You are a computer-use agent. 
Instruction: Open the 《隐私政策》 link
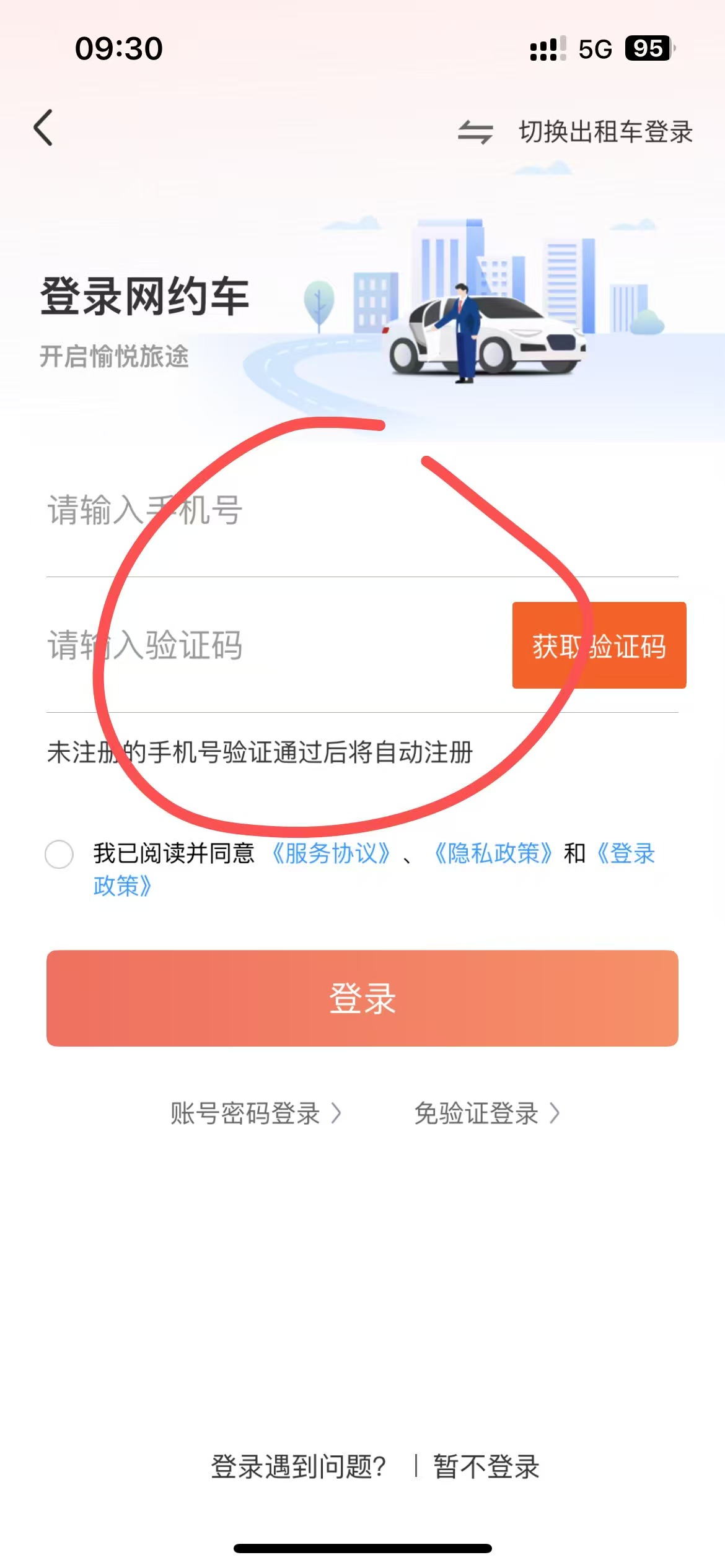493,853
